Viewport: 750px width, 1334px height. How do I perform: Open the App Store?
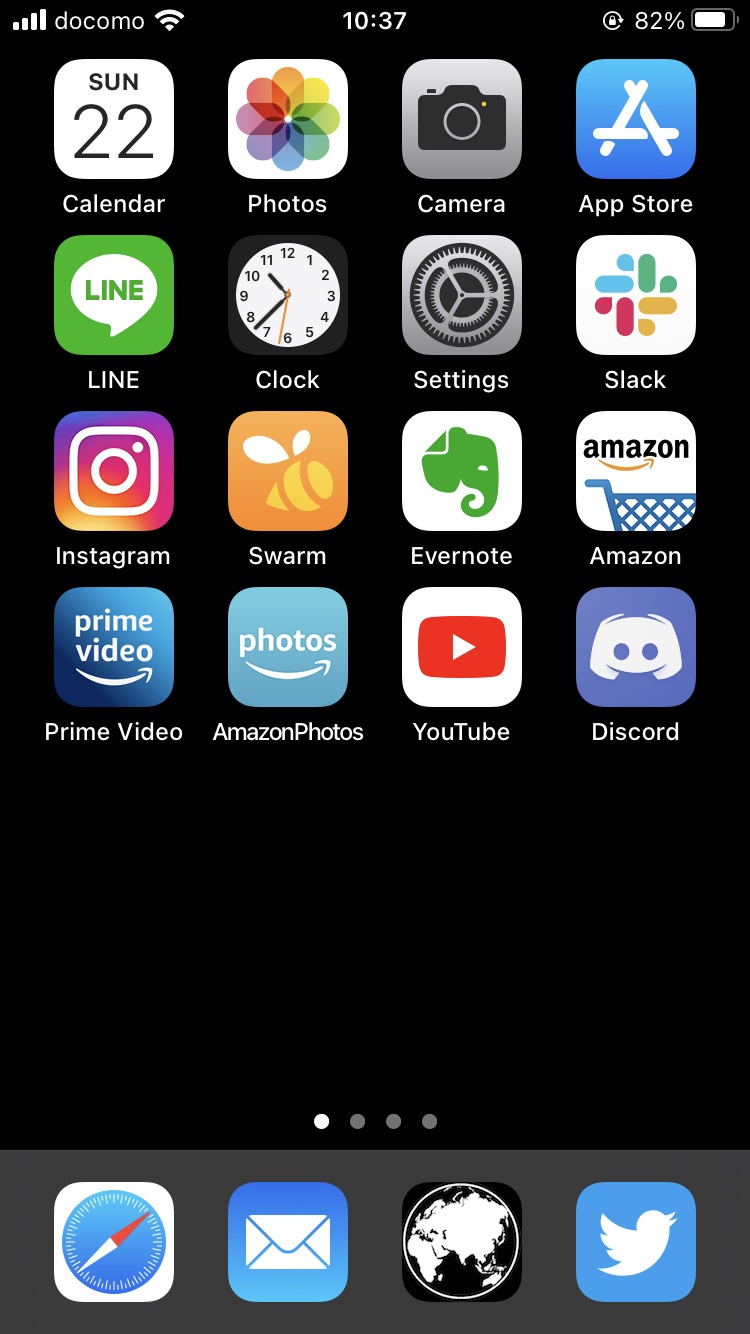[x=636, y=119]
